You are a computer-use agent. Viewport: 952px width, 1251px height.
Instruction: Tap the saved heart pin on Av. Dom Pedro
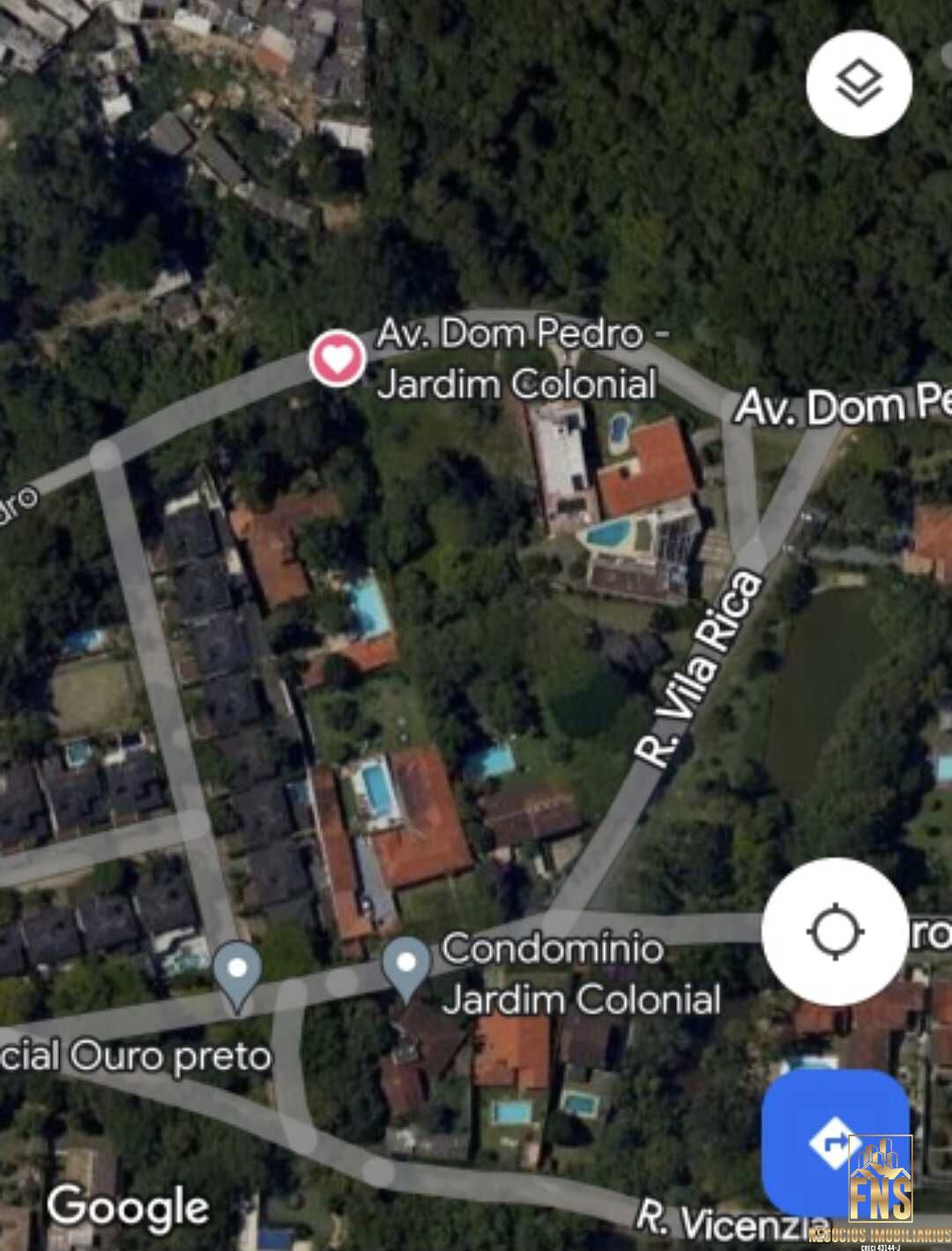click(x=337, y=358)
